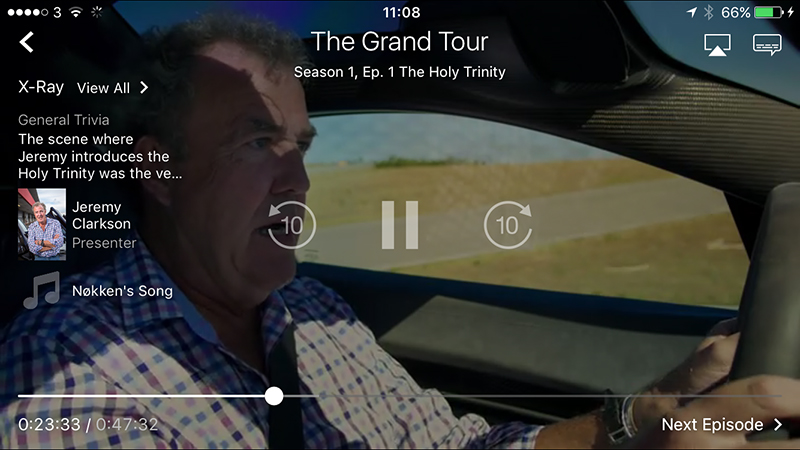Go back from the video player
The height and width of the screenshot is (450, 800).
pyautogui.click(x=27, y=42)
